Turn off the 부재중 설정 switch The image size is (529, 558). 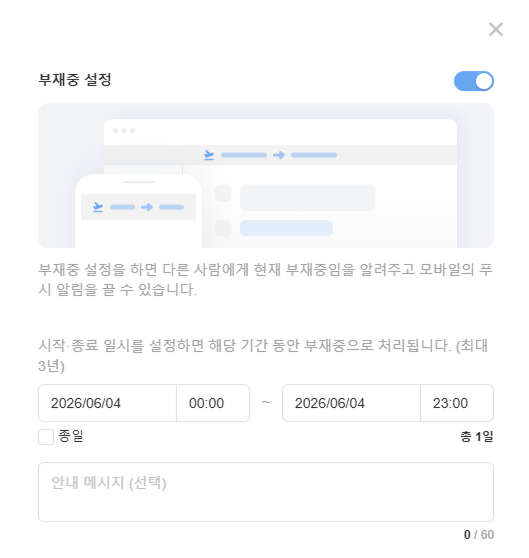(474, 81)
